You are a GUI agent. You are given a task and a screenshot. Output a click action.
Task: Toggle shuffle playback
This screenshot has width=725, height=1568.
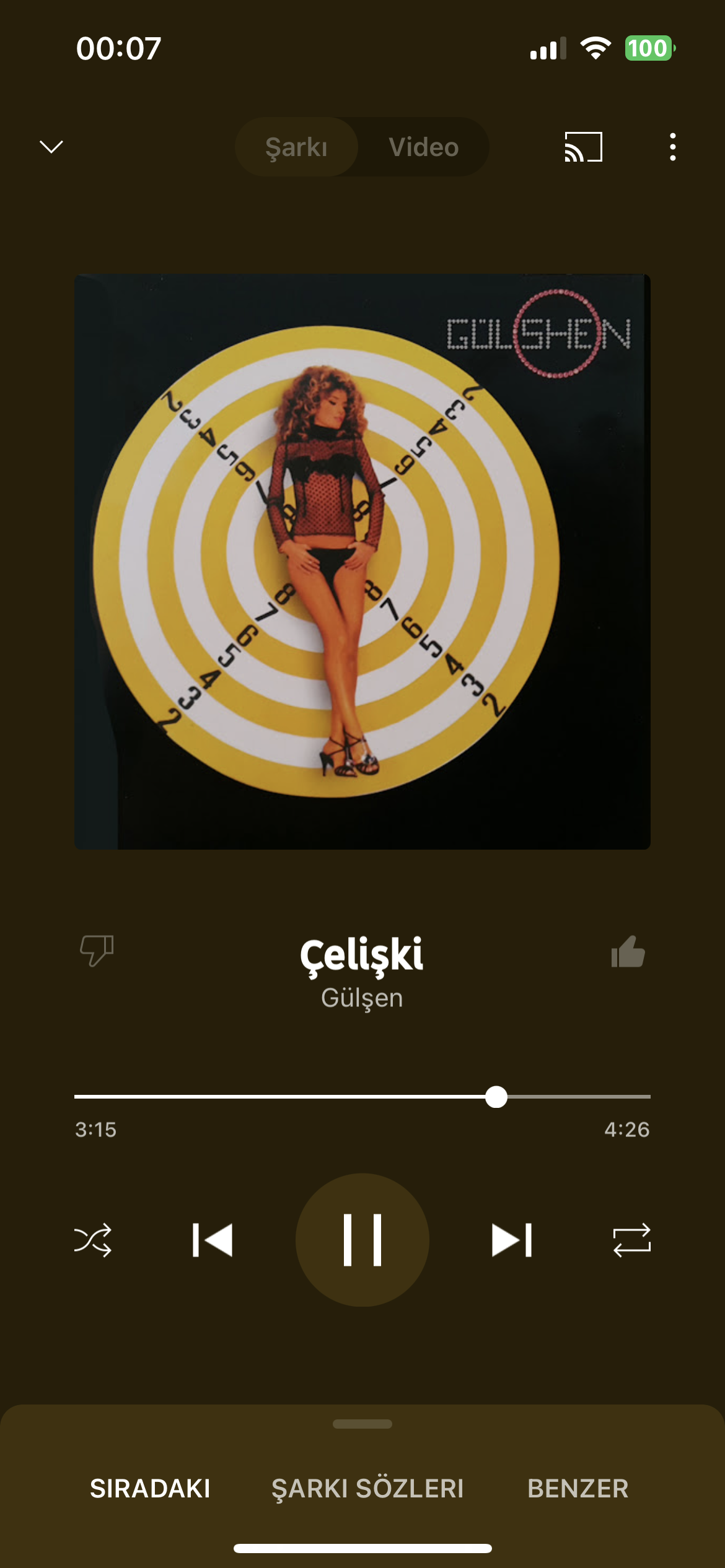point(93,1240)
